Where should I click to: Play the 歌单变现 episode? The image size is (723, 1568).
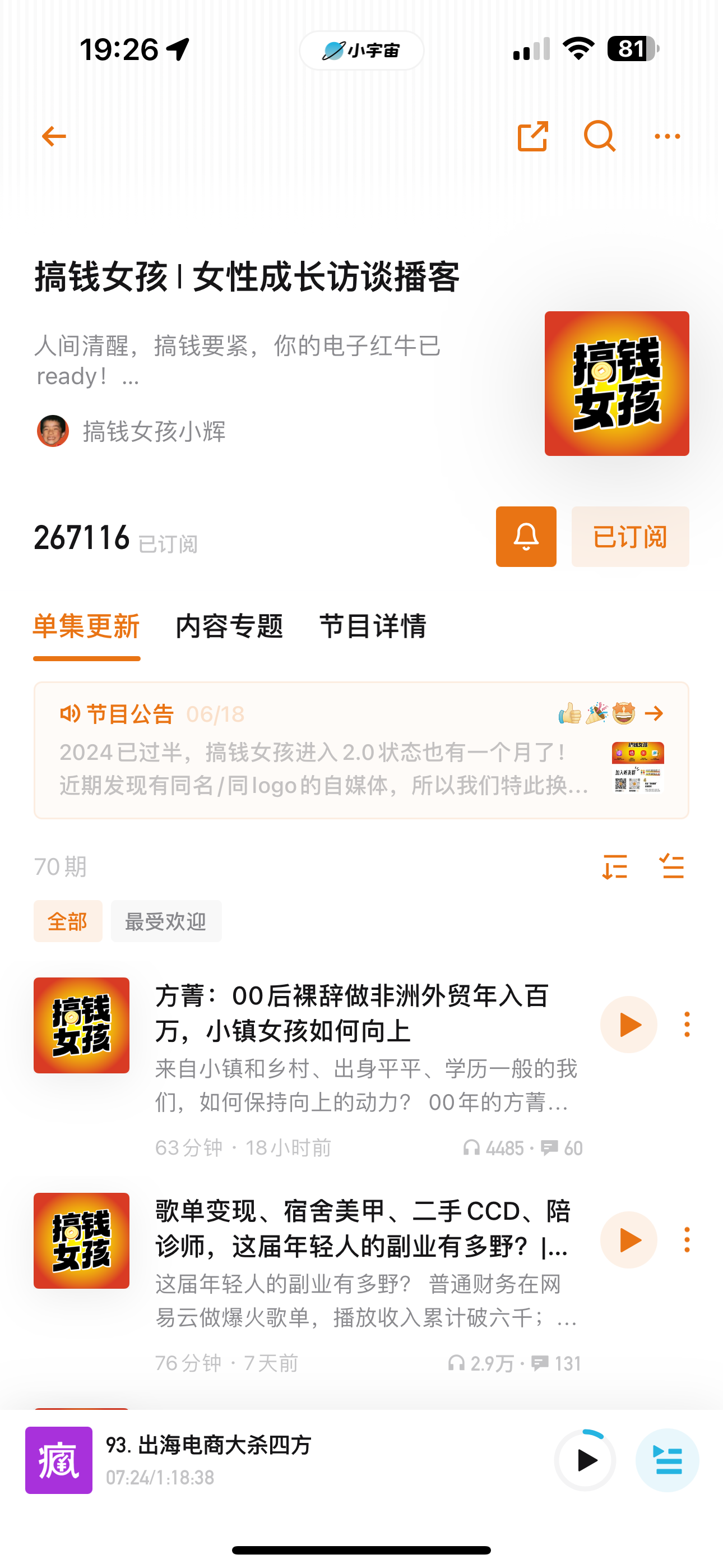(x=629, y=1240)
